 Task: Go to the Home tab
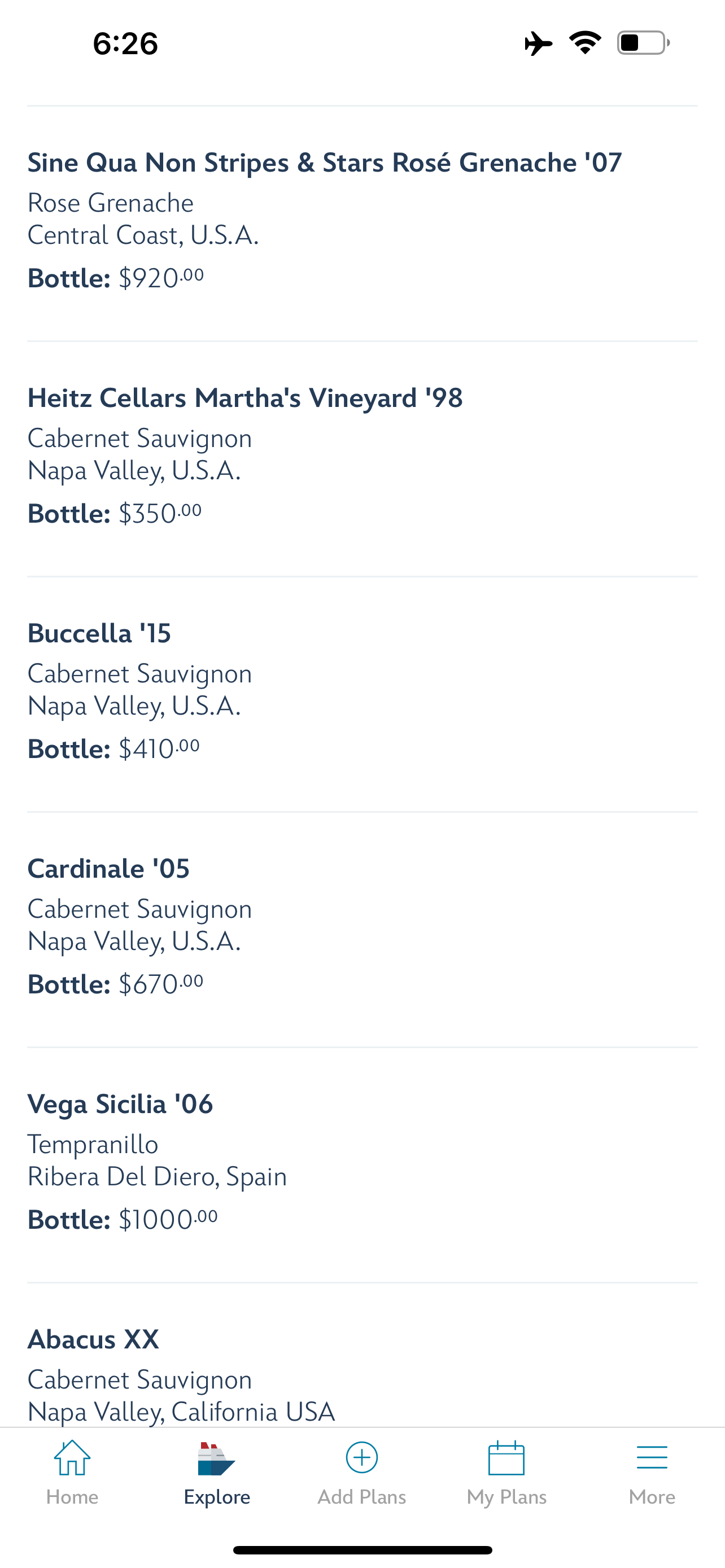72,1472
